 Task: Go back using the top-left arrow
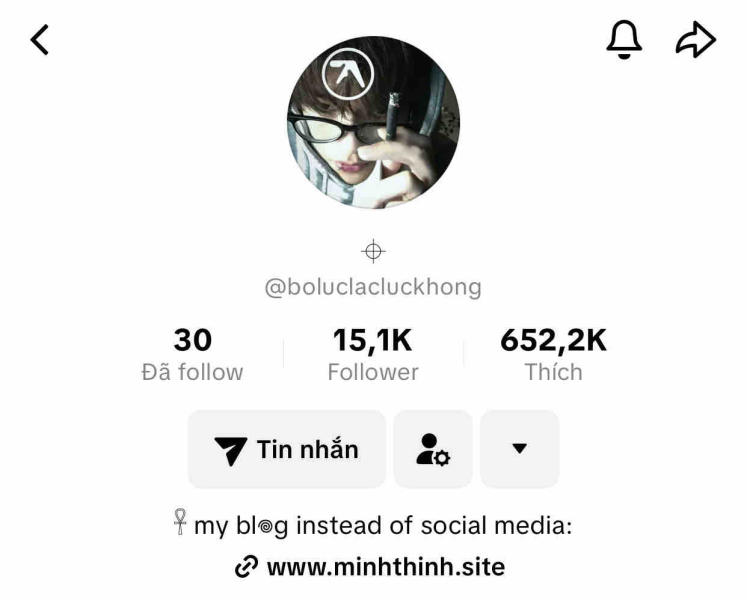pos(40,40)
